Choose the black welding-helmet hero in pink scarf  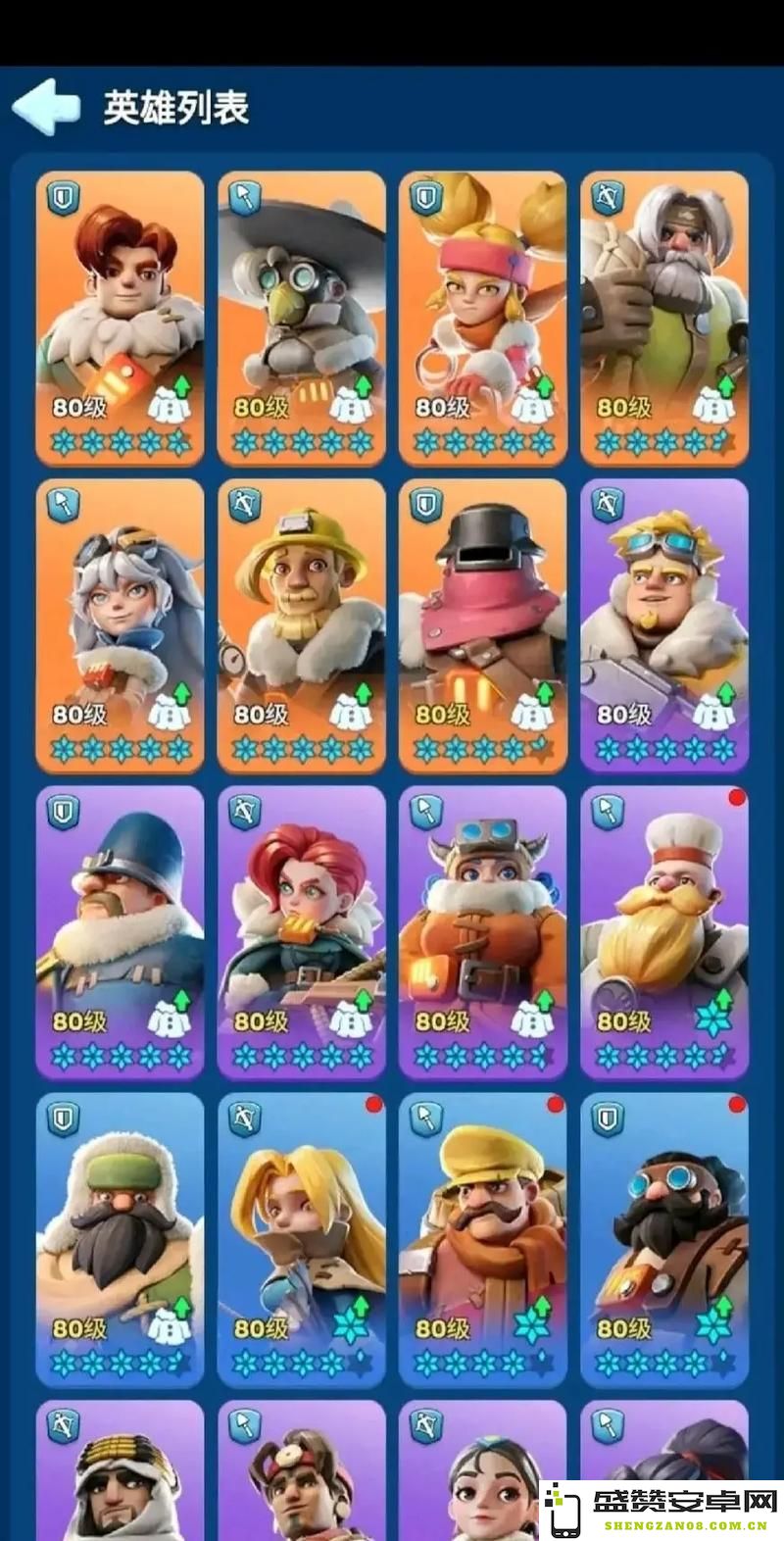click(483, 624)
